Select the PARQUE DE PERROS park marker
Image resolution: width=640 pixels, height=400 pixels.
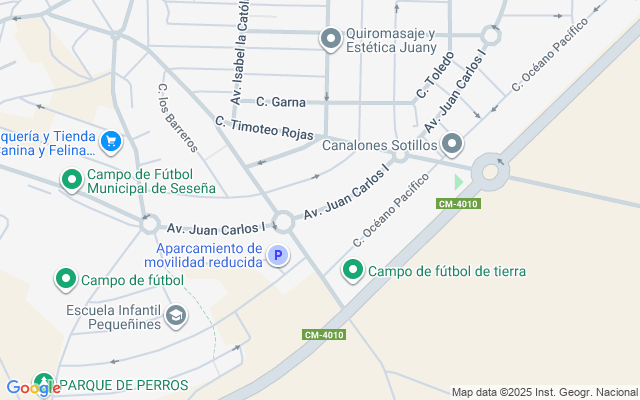click(x=44, y=383)
